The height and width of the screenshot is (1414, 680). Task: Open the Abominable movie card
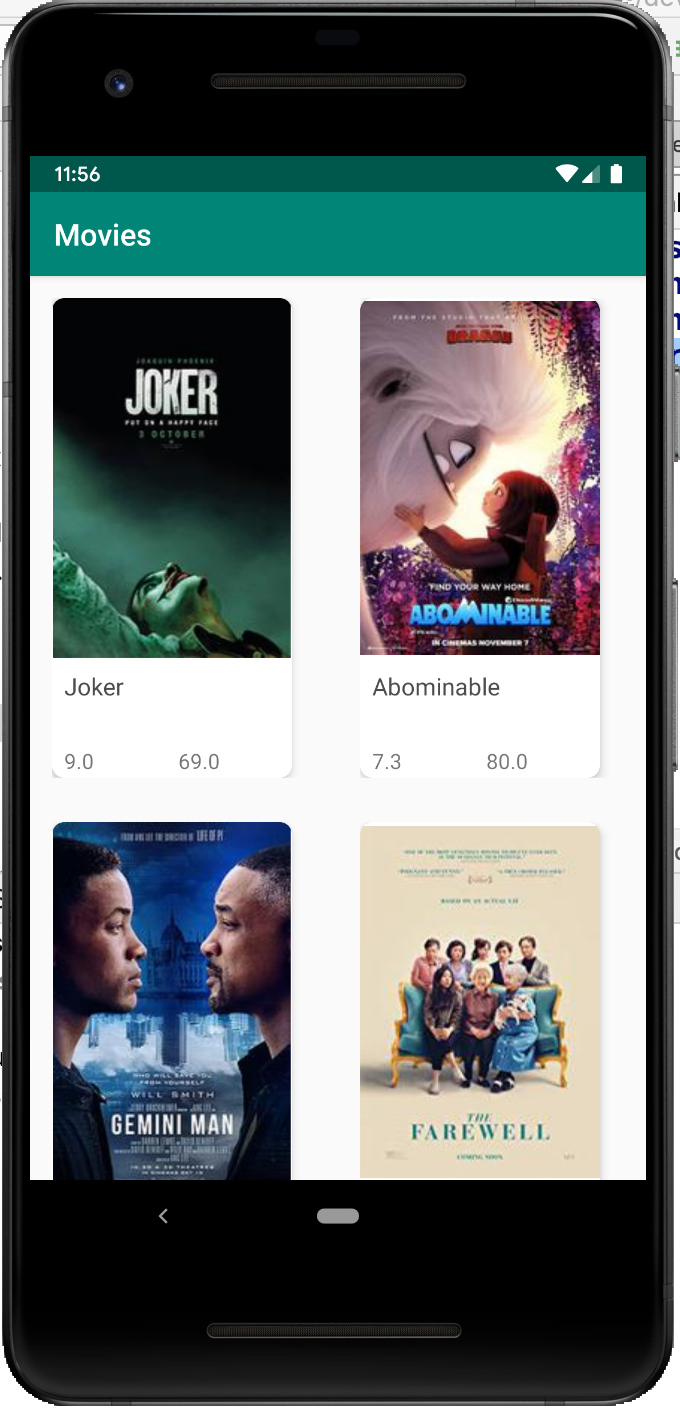(480, 537)
